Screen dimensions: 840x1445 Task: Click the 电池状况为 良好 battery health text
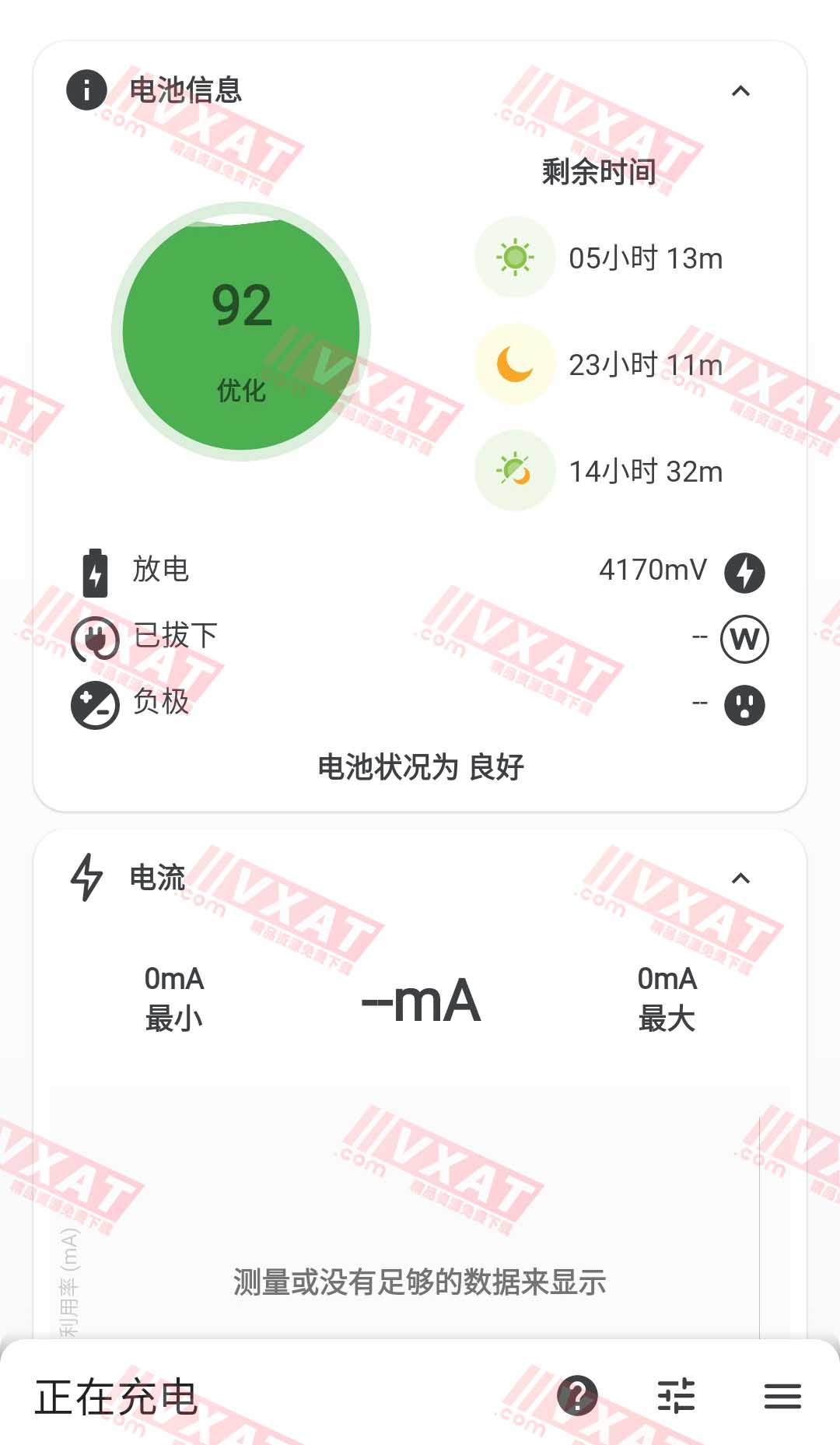pos(421,766)
